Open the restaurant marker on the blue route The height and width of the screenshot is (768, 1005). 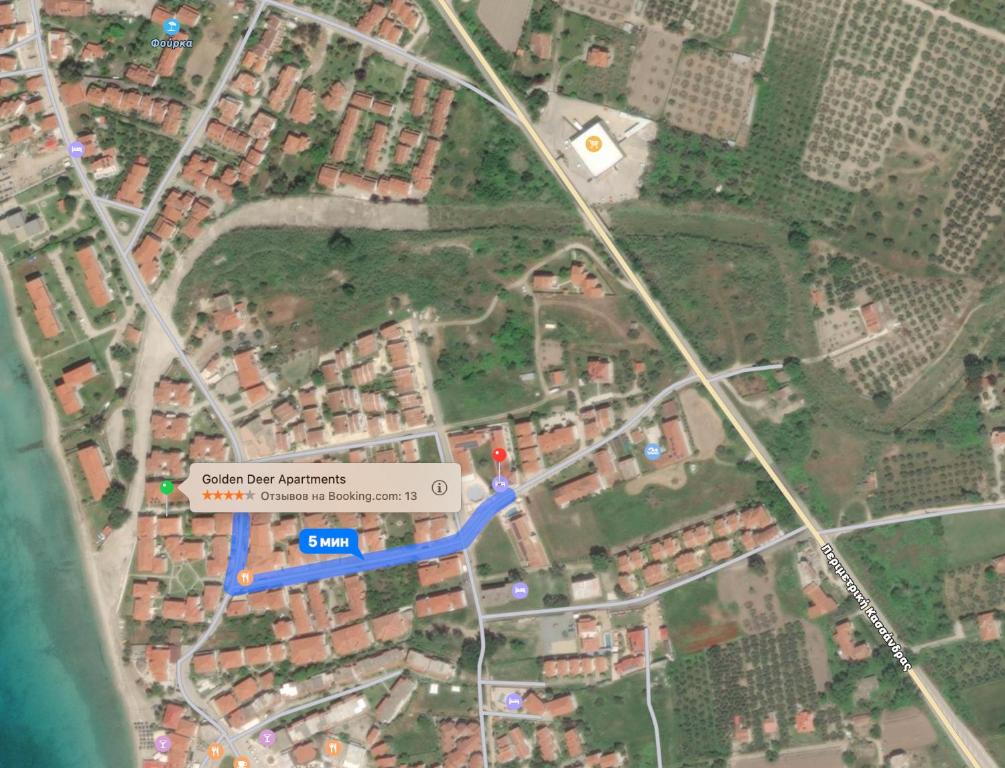click(x=244, y=578)
